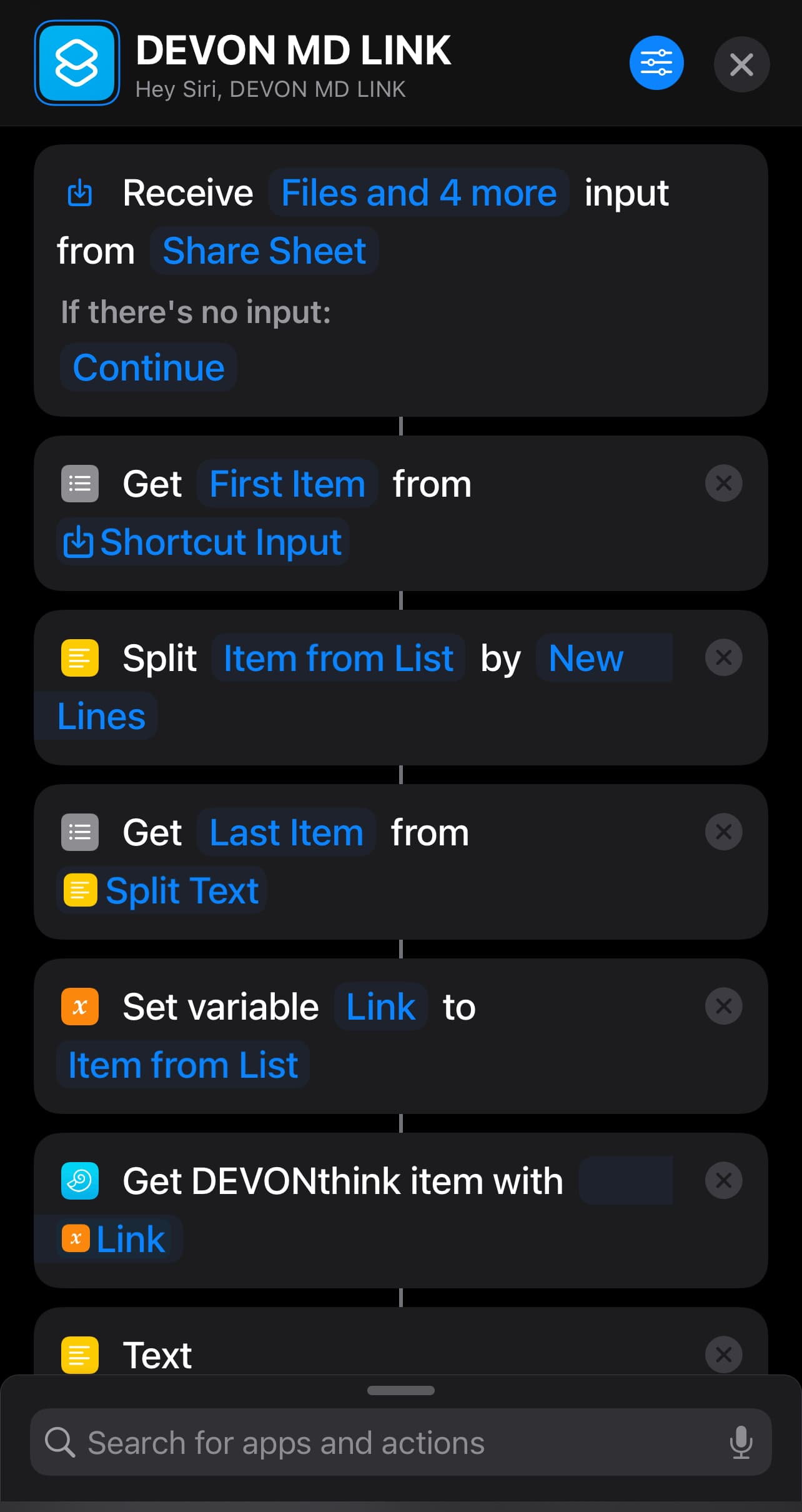Image resolution: width=802 pixels, height=1512 pixels.
Task: Tap the Shortcut Input variable
Action: [x=202, y=542]
